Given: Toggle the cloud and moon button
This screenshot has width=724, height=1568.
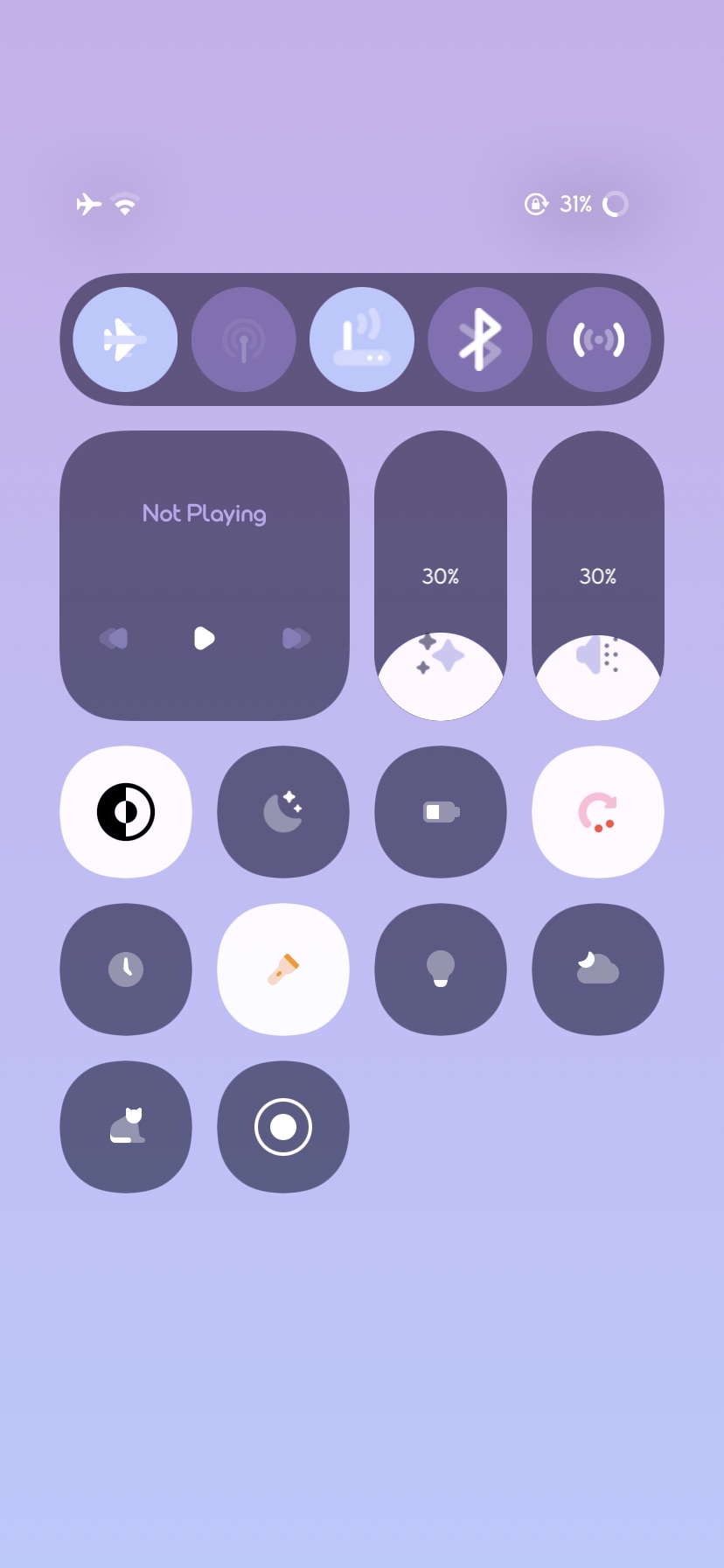Looking at the screenshot, I should [x=598, y=969].
